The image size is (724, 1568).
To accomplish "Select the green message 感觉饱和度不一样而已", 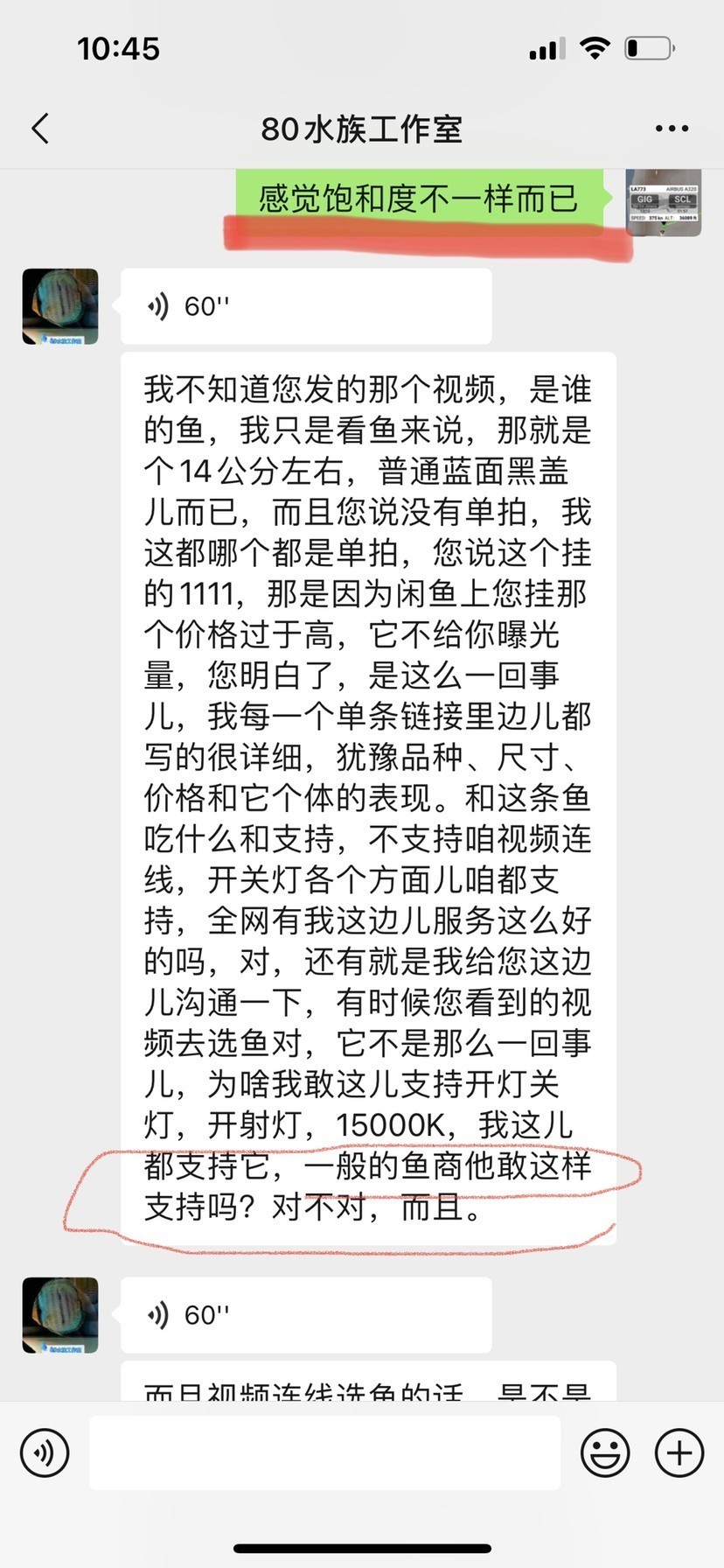I will (x=417, y=199).
